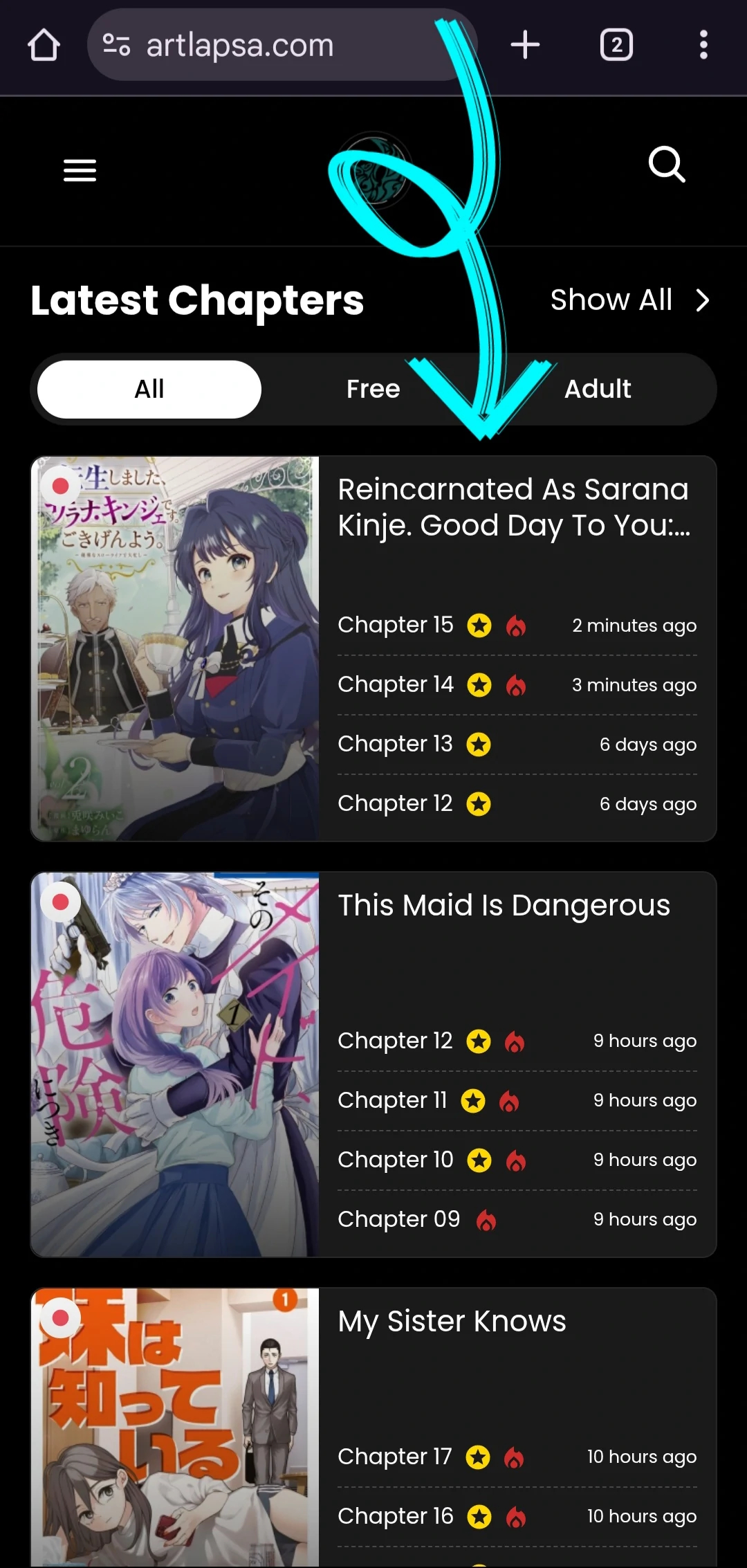Go to the browser home page
This screenshot has width=747, height=1568.
[x=44, y=46]
